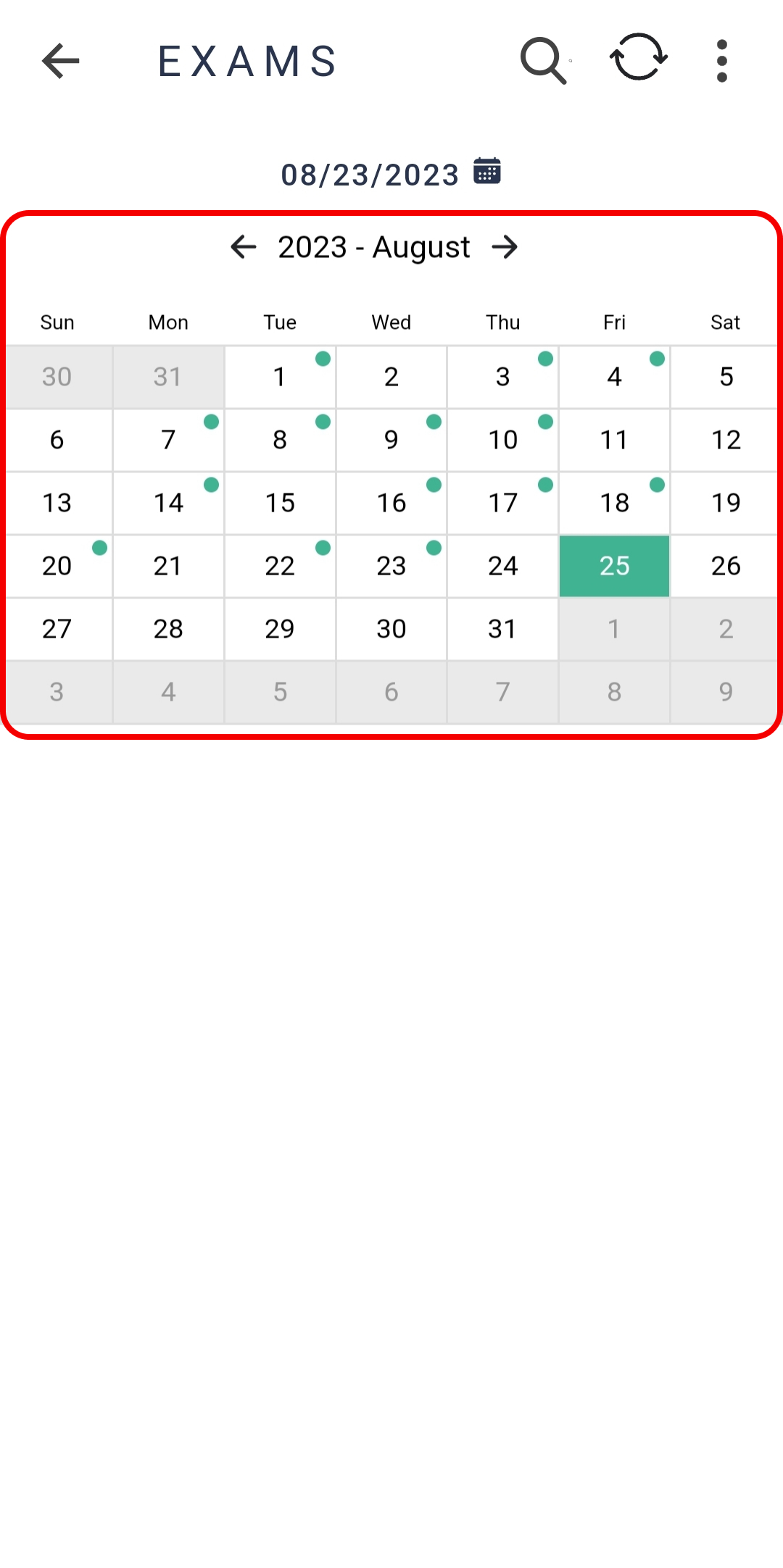
Task: Select the highlighted date 25
Action: pyautogui.click(x=615, y=566)
